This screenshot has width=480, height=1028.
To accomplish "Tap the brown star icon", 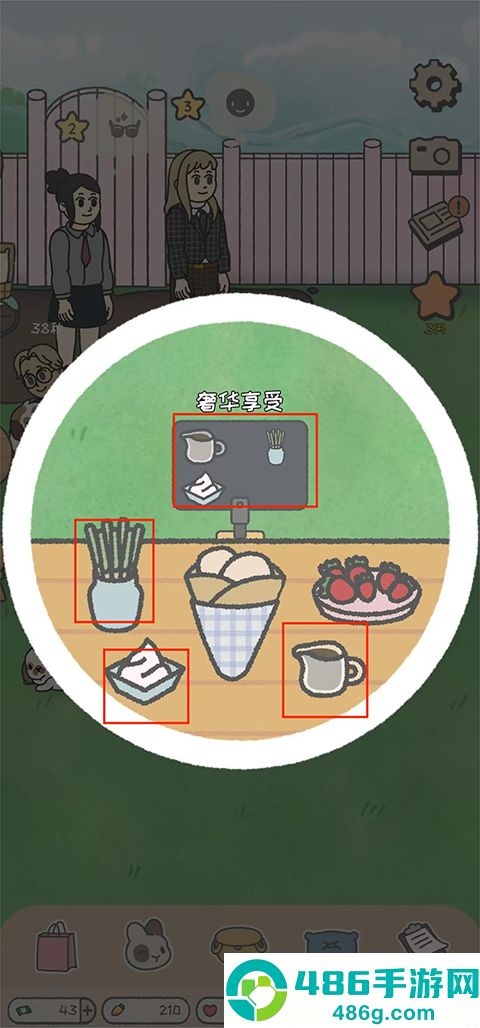I will pos(435,296).
